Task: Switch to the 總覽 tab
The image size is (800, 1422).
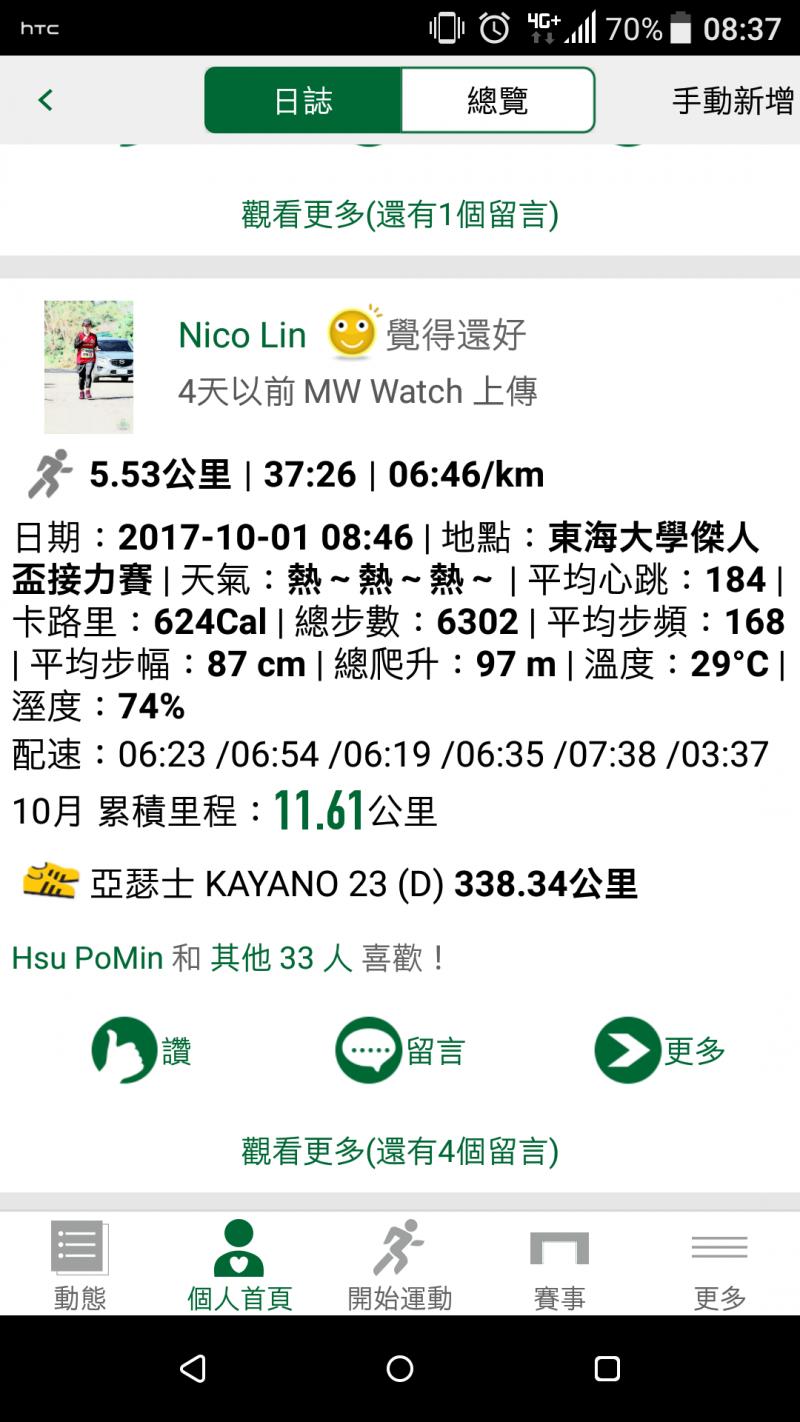Action: point(497,100)
